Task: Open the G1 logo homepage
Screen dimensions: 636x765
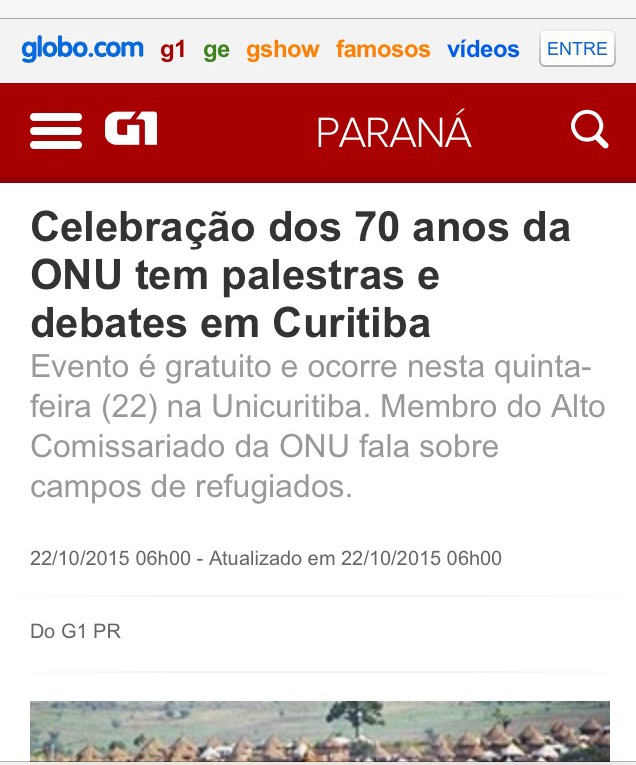Action: 131,131
